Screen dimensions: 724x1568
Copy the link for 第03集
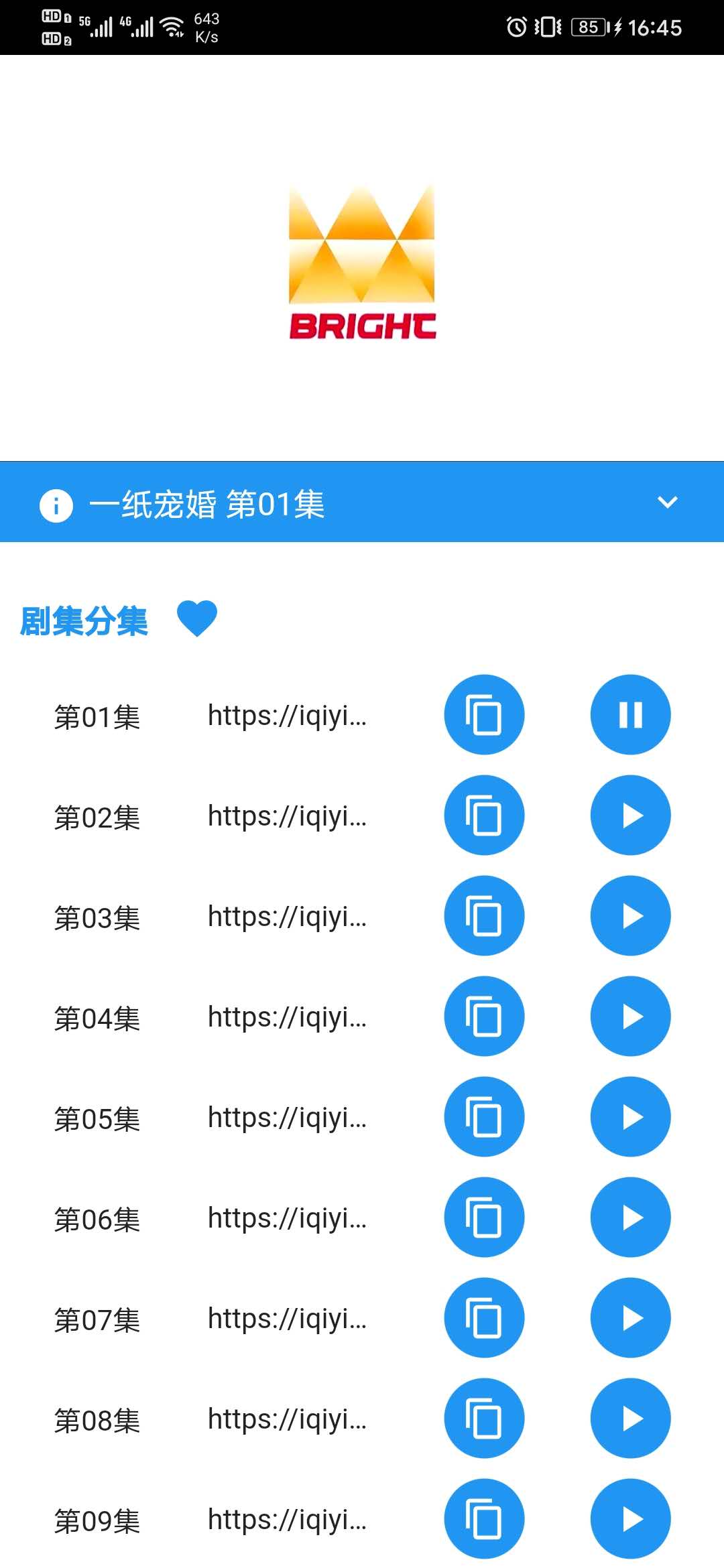point(484,915)
